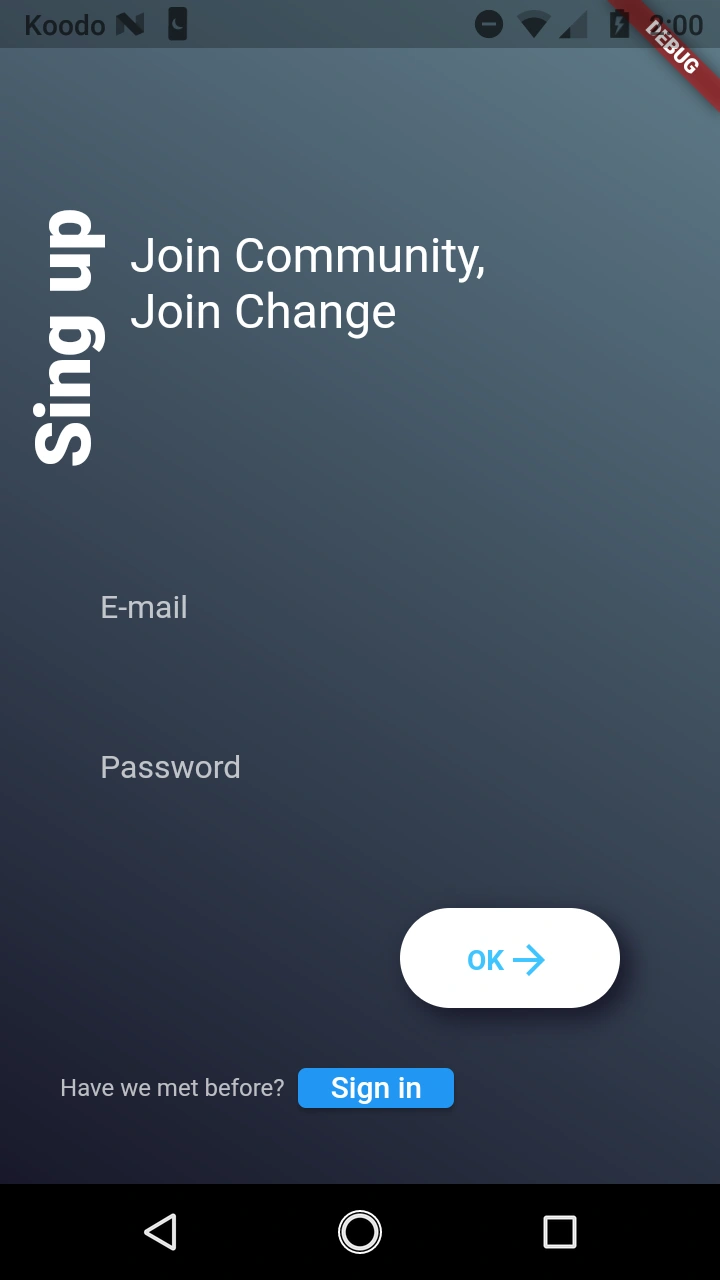The image size is (720, 1280).
Task: Go to the home screen
Action: tap(360, 1232)
